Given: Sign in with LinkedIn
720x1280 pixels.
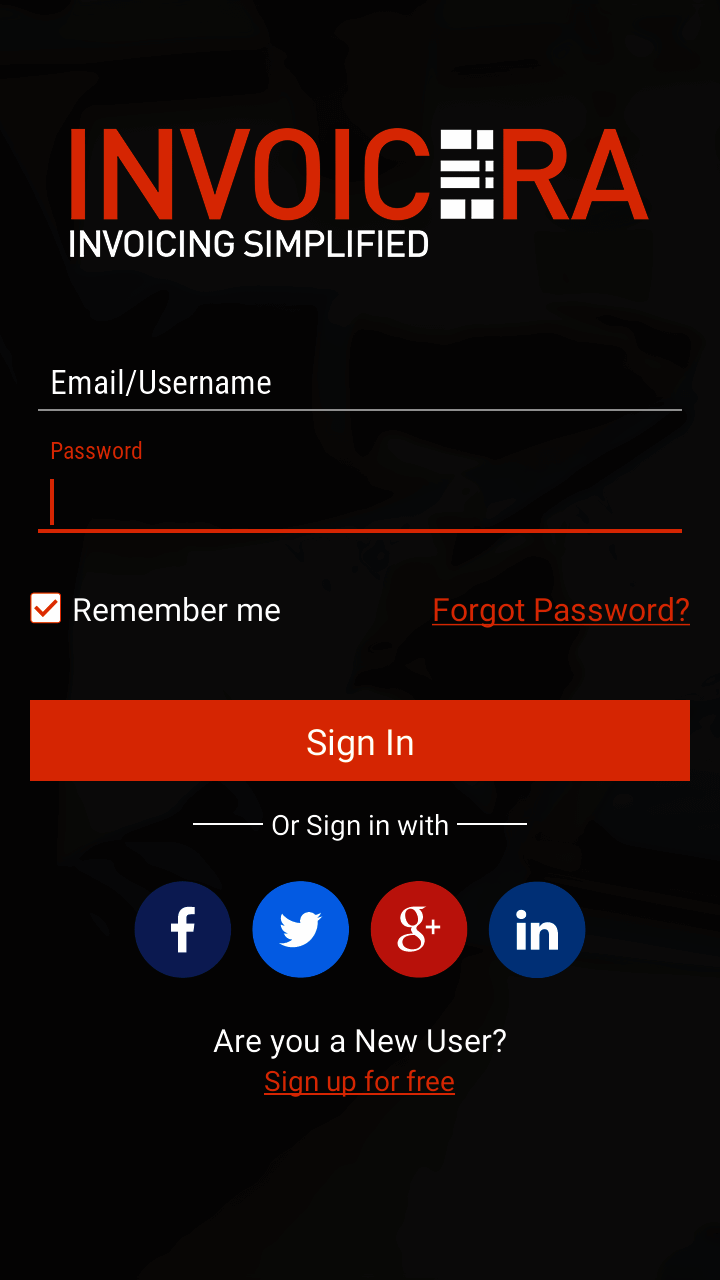Looking at the screenshot, I should (537, 929).
